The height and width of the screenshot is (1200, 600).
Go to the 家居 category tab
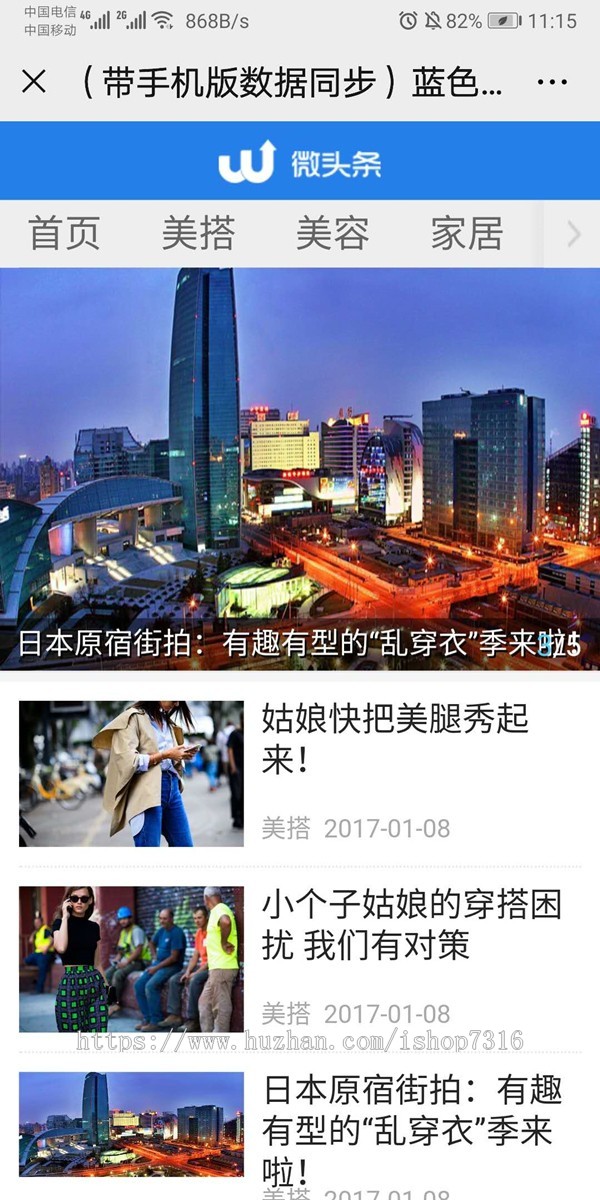point(467,234)
